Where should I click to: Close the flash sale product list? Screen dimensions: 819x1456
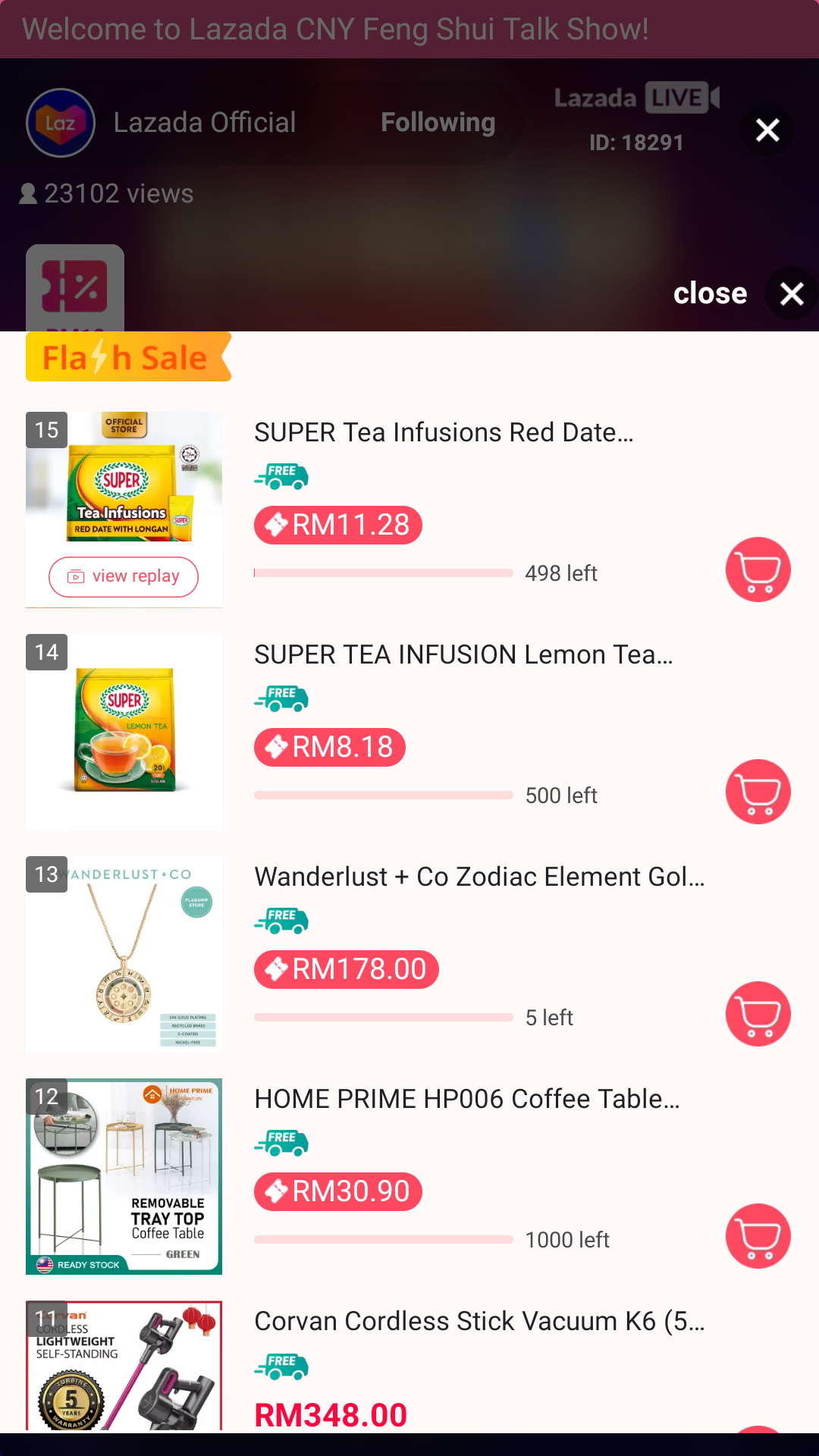point(791,293)
